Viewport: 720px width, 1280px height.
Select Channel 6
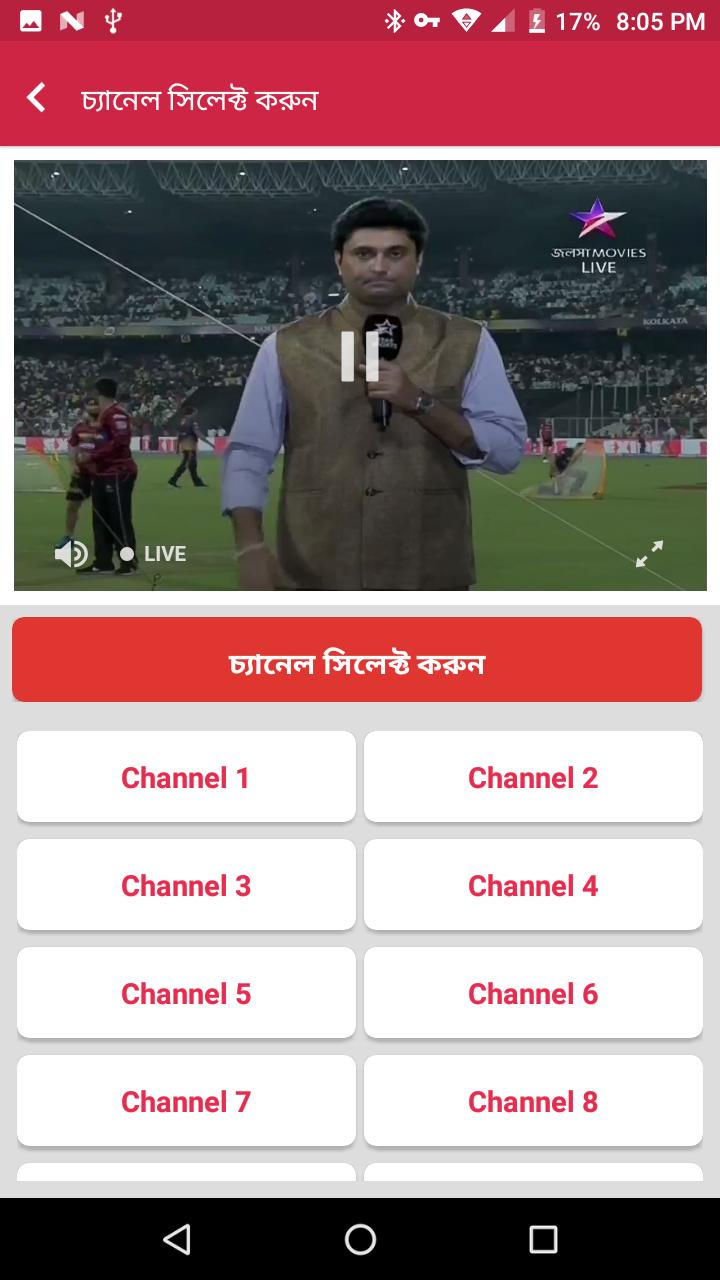533,993
